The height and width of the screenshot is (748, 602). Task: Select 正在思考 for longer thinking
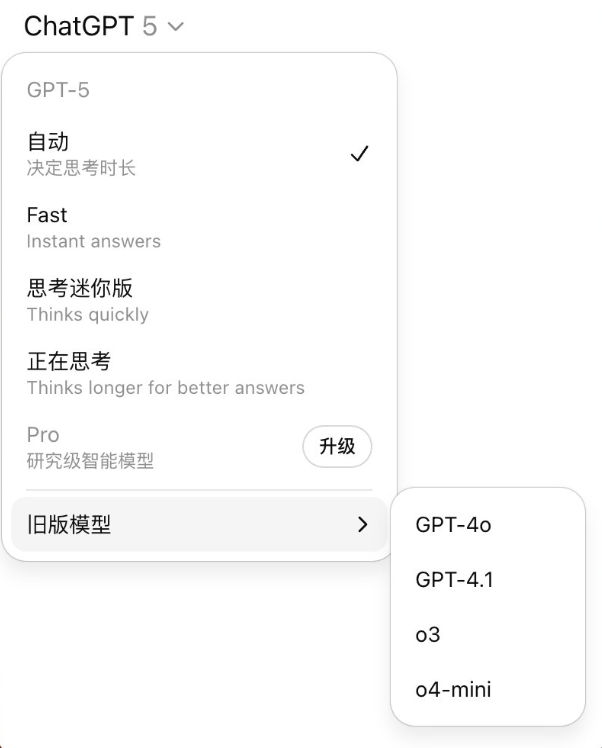[198, 373]
